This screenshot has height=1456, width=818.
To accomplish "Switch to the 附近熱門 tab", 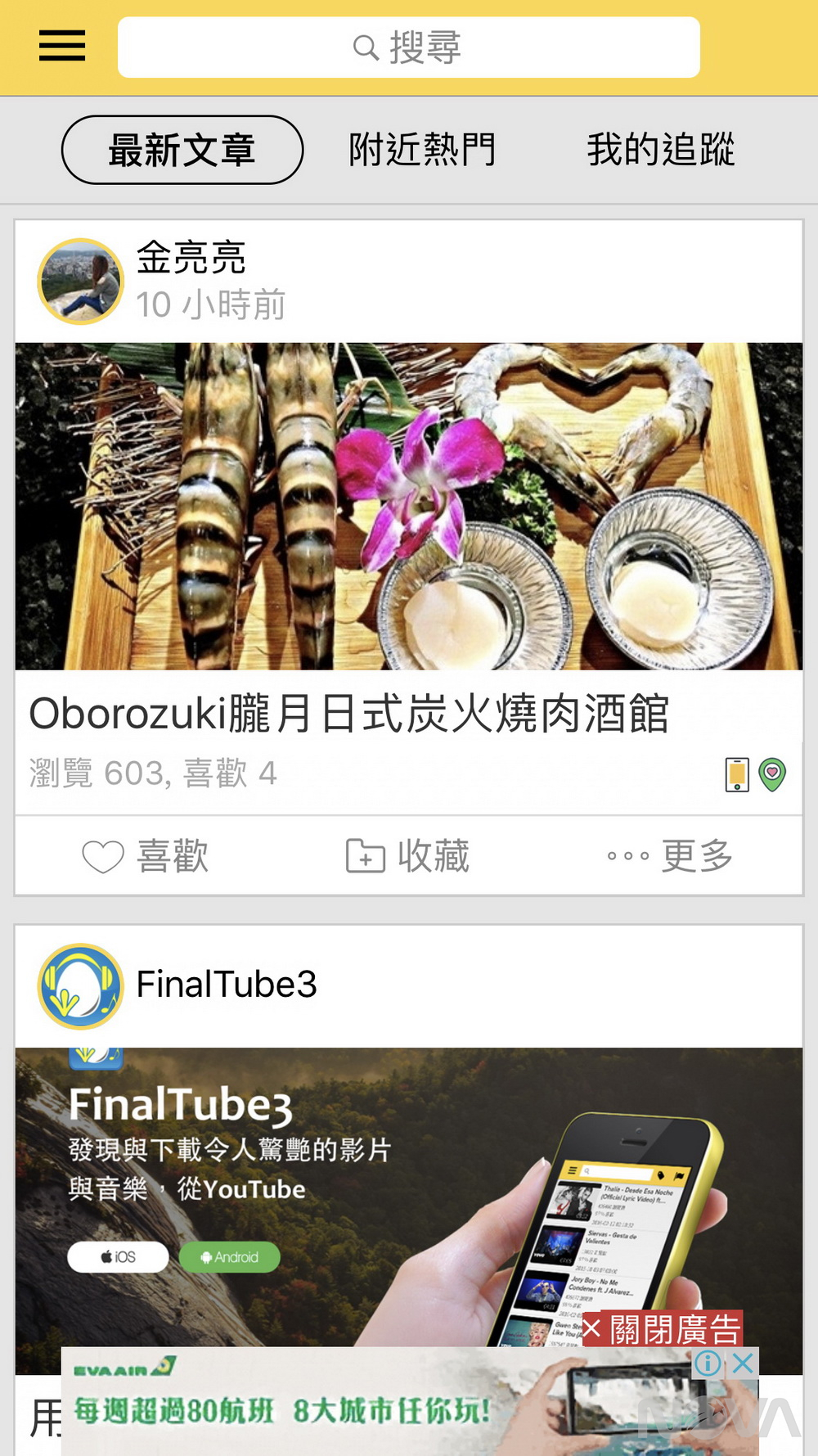I will (x=422, y=150).
